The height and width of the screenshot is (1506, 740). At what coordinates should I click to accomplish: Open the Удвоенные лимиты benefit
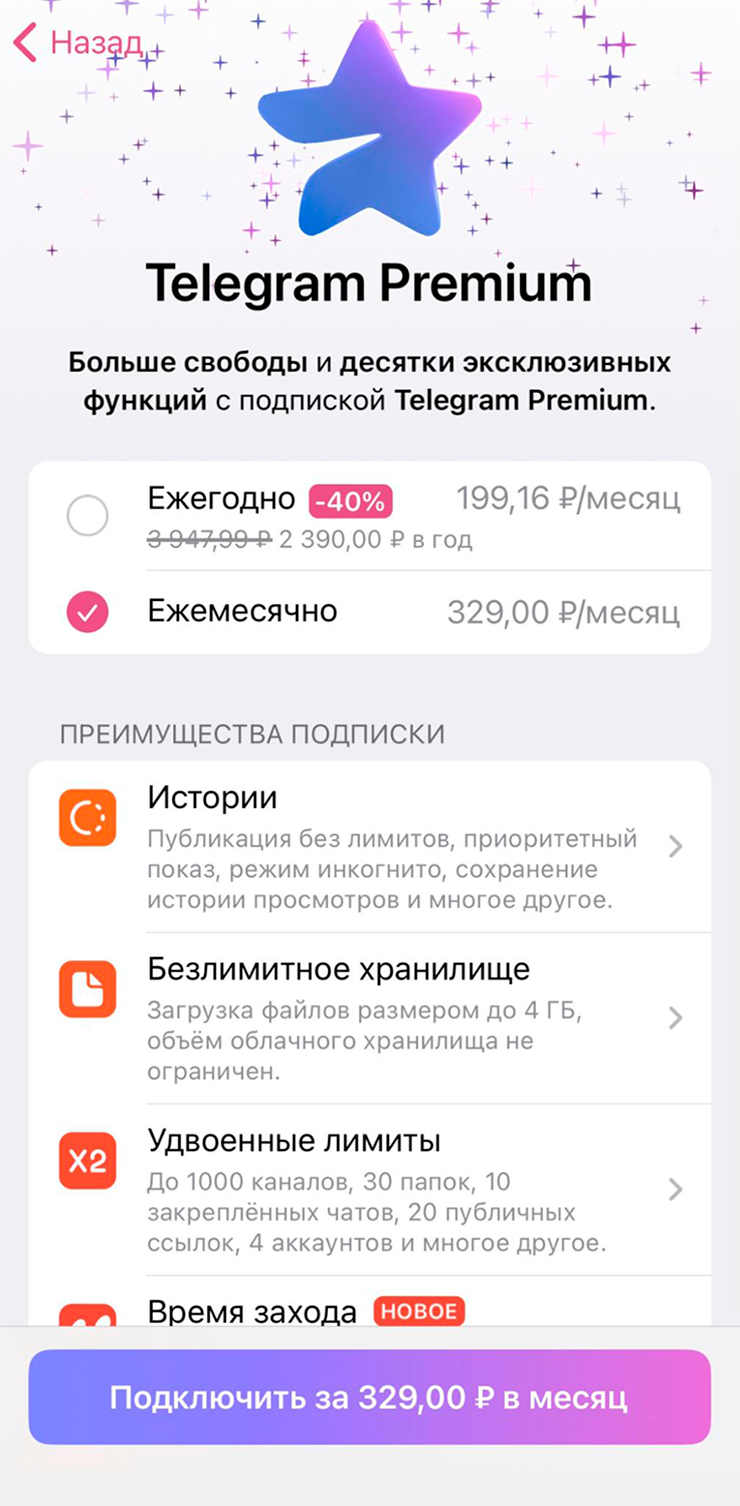pos(369,1189)
